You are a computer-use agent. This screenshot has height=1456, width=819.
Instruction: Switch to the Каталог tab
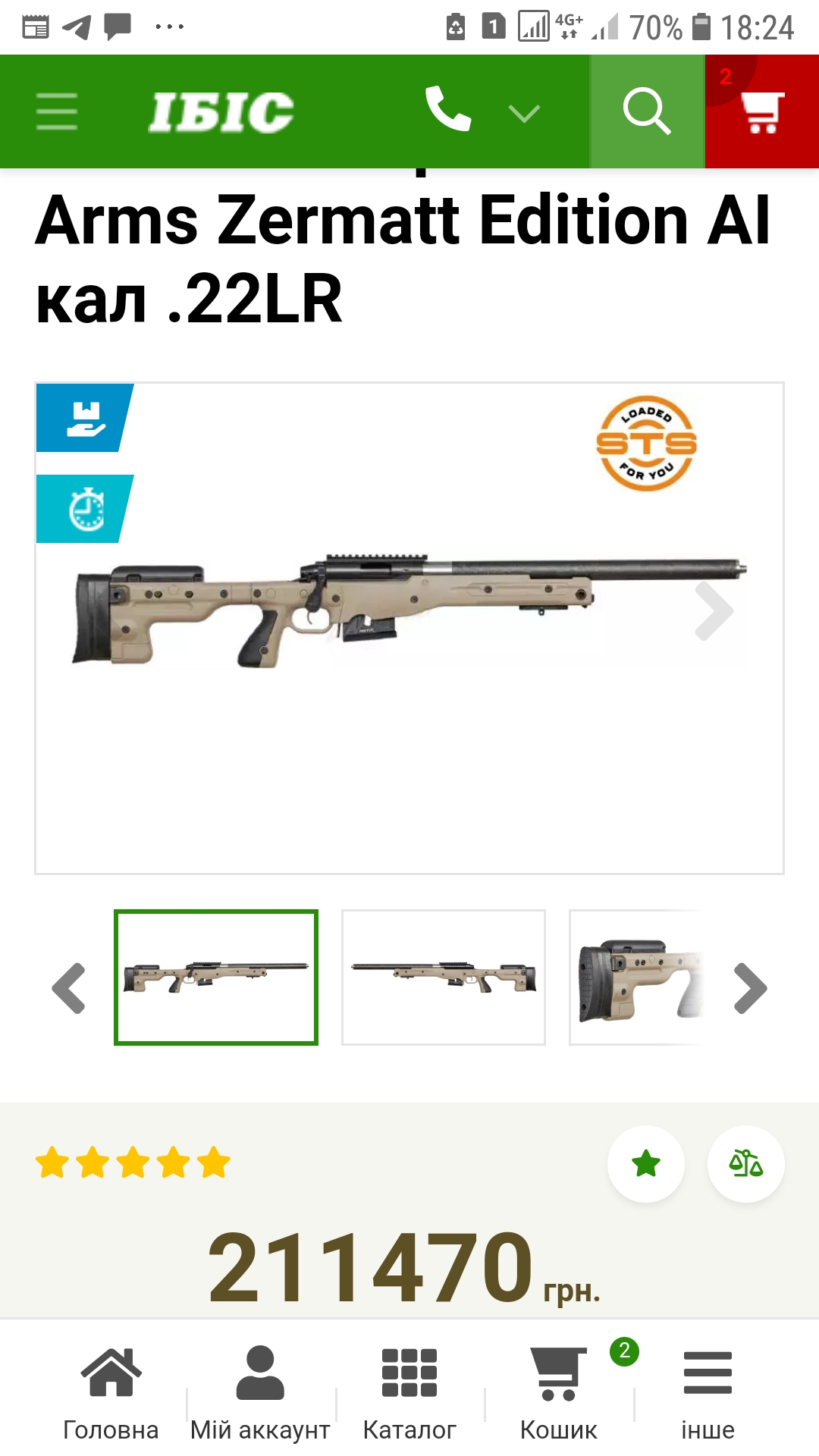click(x=409, y=1393)
